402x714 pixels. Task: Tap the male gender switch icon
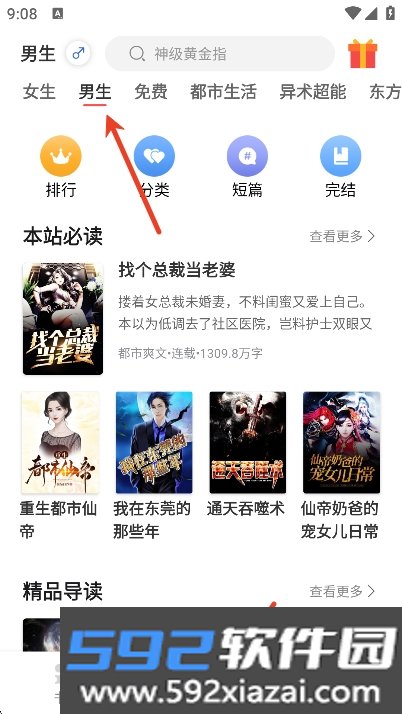pyautogui.click(x=78, y=54)
